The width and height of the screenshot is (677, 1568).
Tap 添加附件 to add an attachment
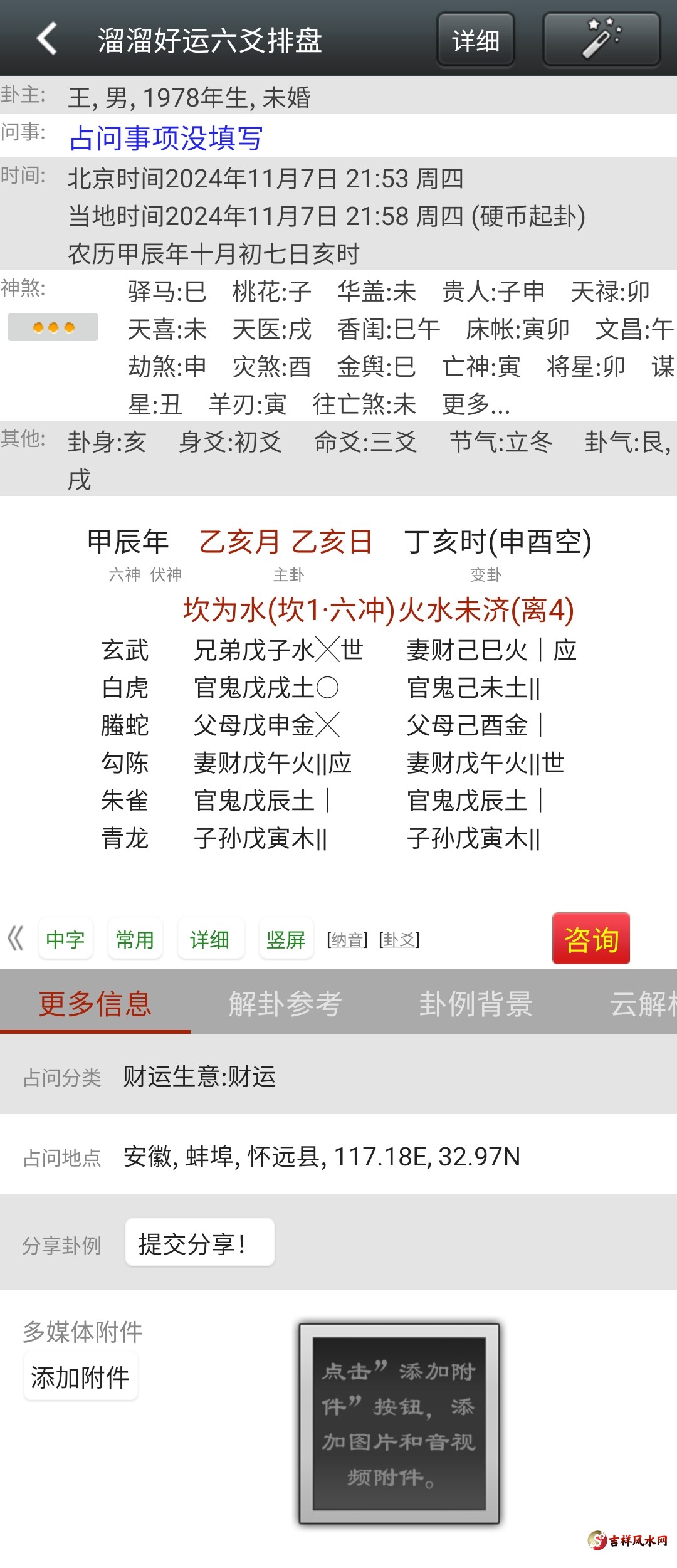pos(80,1377)
